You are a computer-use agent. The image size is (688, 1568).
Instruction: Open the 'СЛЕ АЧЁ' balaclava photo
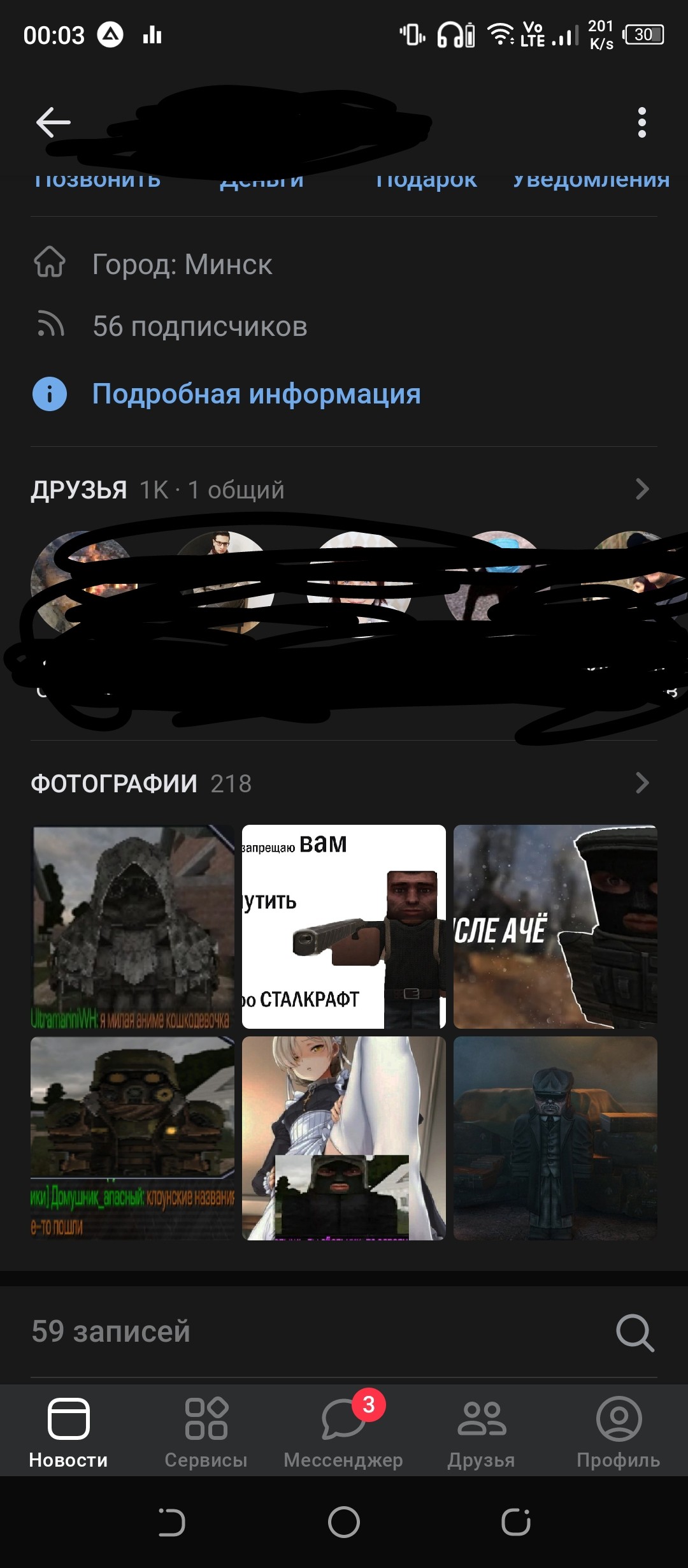[555, 926]
